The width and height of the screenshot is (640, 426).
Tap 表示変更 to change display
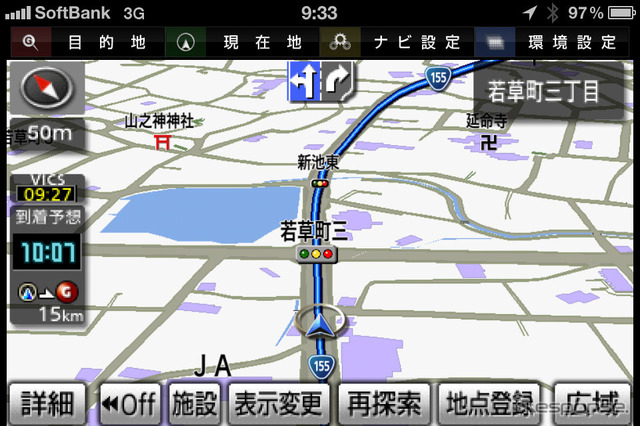[x=279, y=404]
